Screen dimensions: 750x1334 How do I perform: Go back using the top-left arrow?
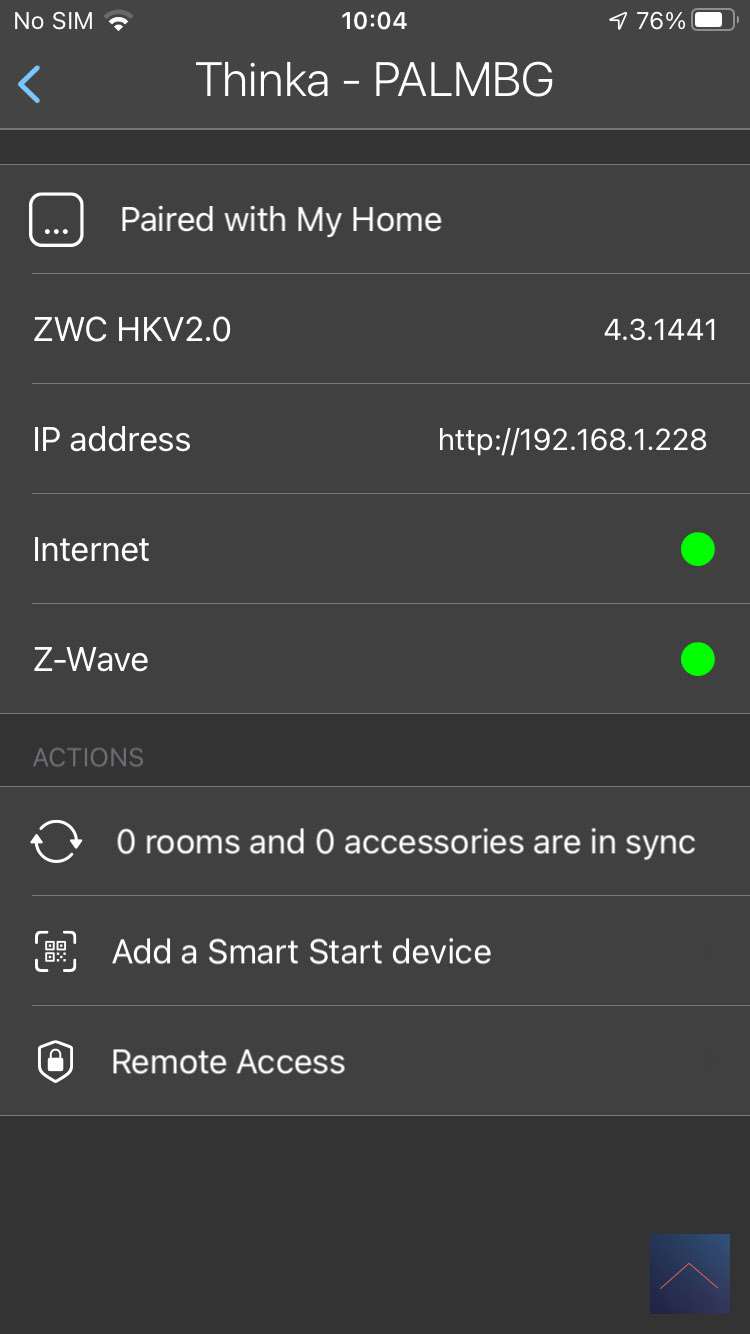[30, 84]
